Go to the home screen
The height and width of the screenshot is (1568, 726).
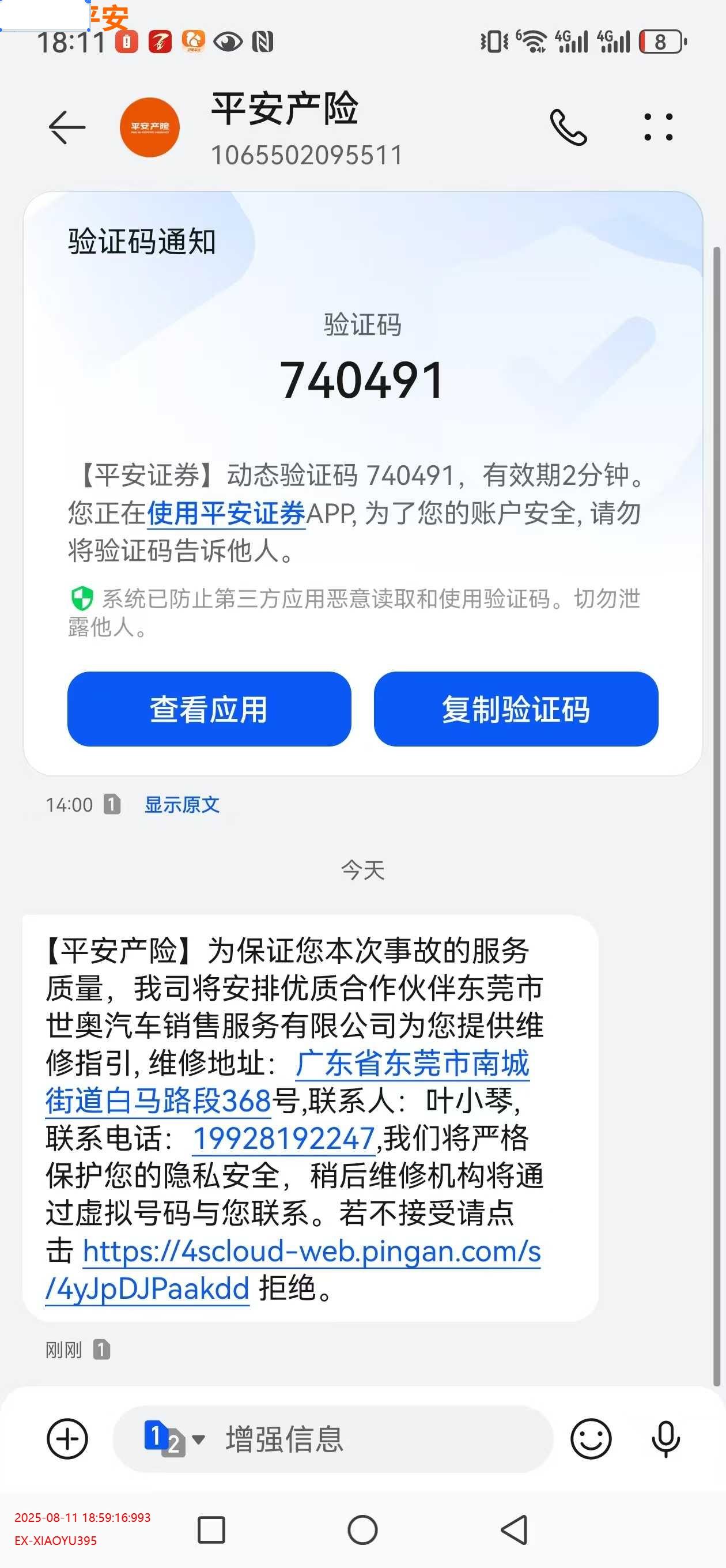(362, 1529)
